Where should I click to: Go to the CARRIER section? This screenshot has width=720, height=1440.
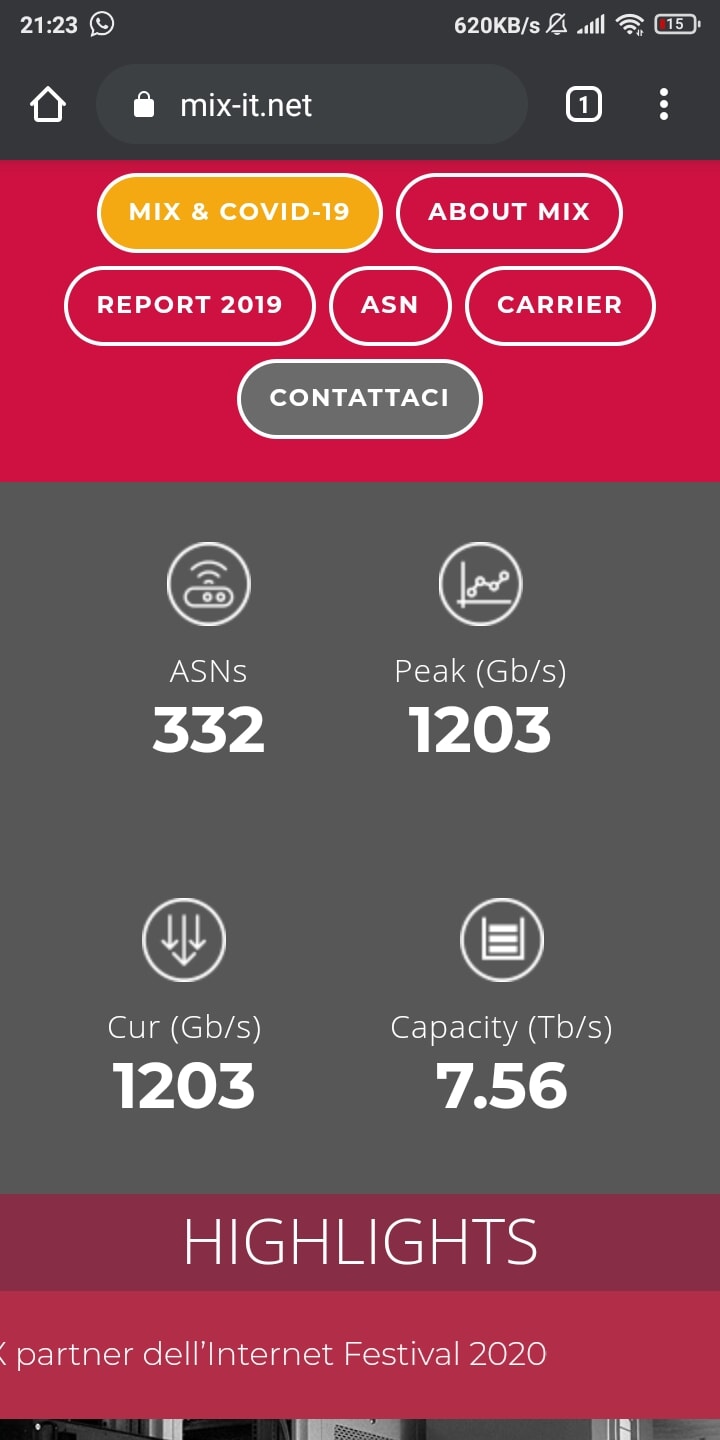[560, 305]
